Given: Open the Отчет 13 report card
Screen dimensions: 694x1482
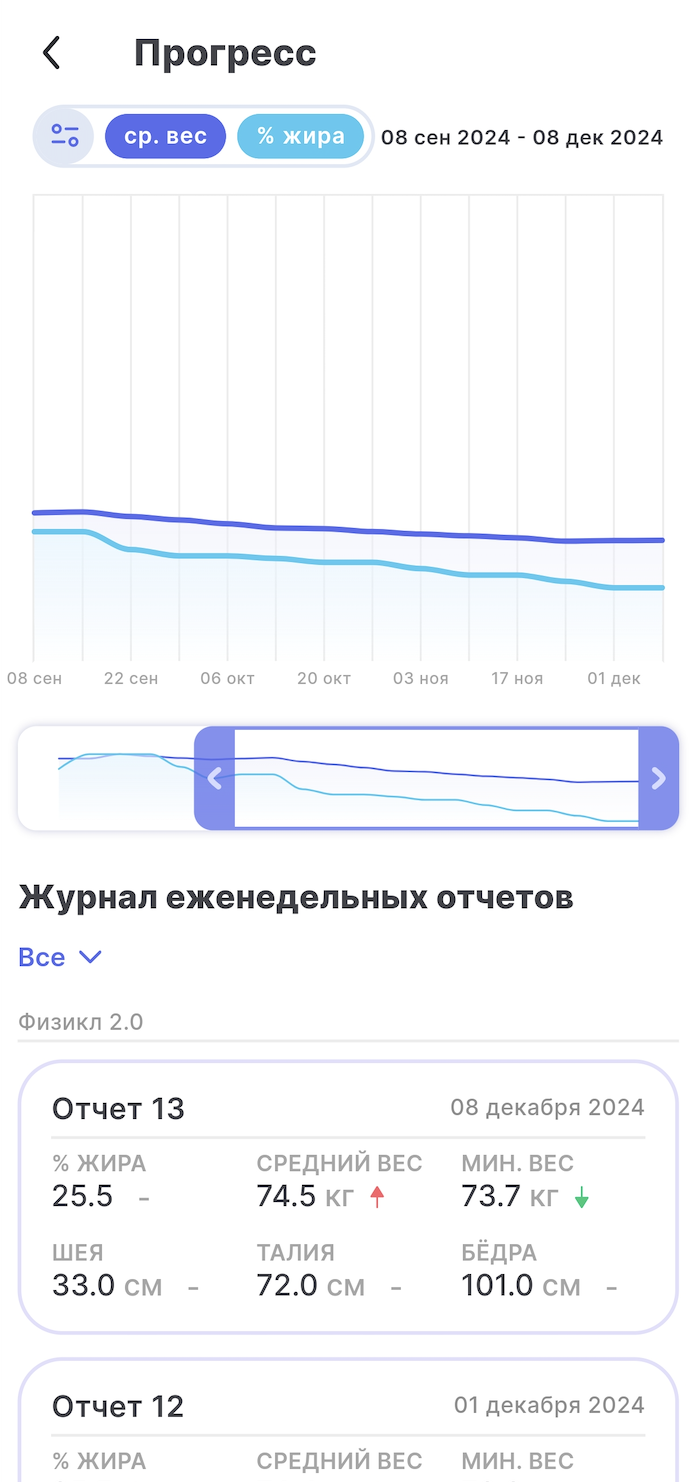Looking at the screenshot, I should pyautogui.click(x=348, y=1196).
